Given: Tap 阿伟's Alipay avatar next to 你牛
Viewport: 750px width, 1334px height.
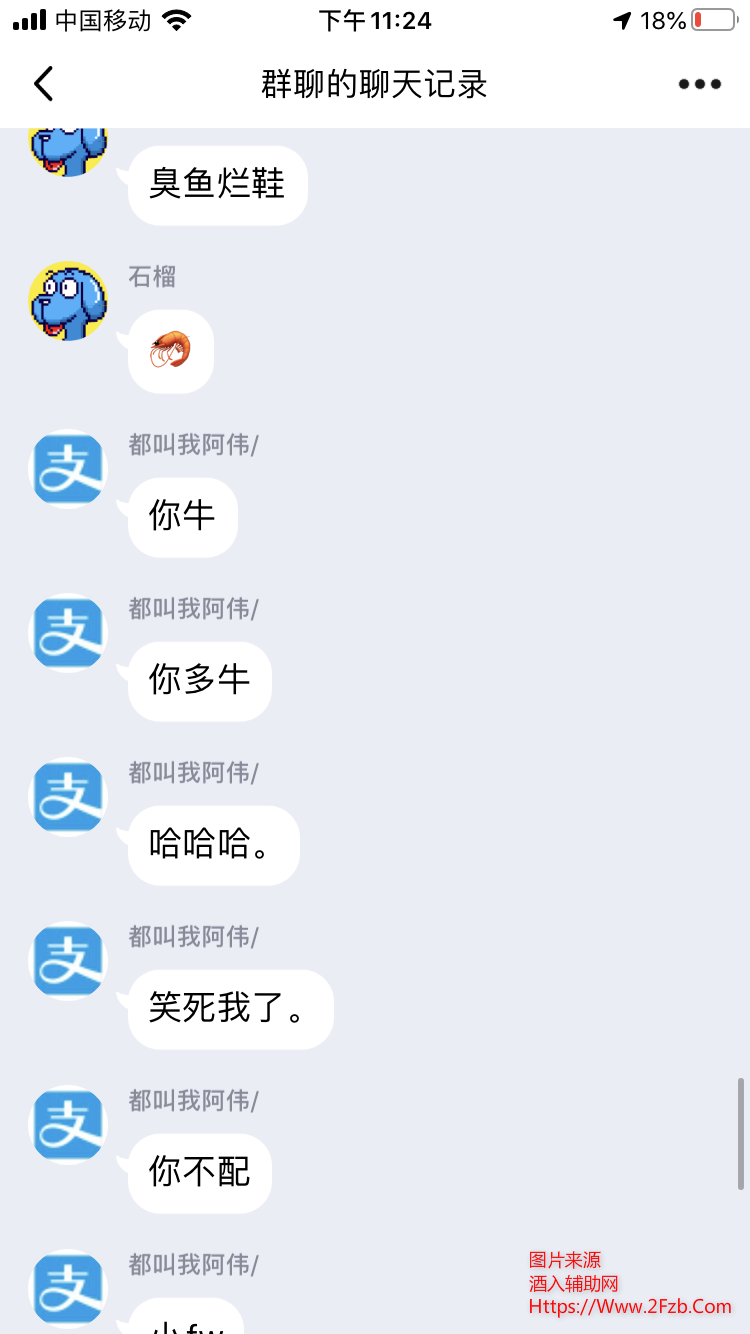Looking at the screenshot, I should (68, 468).
